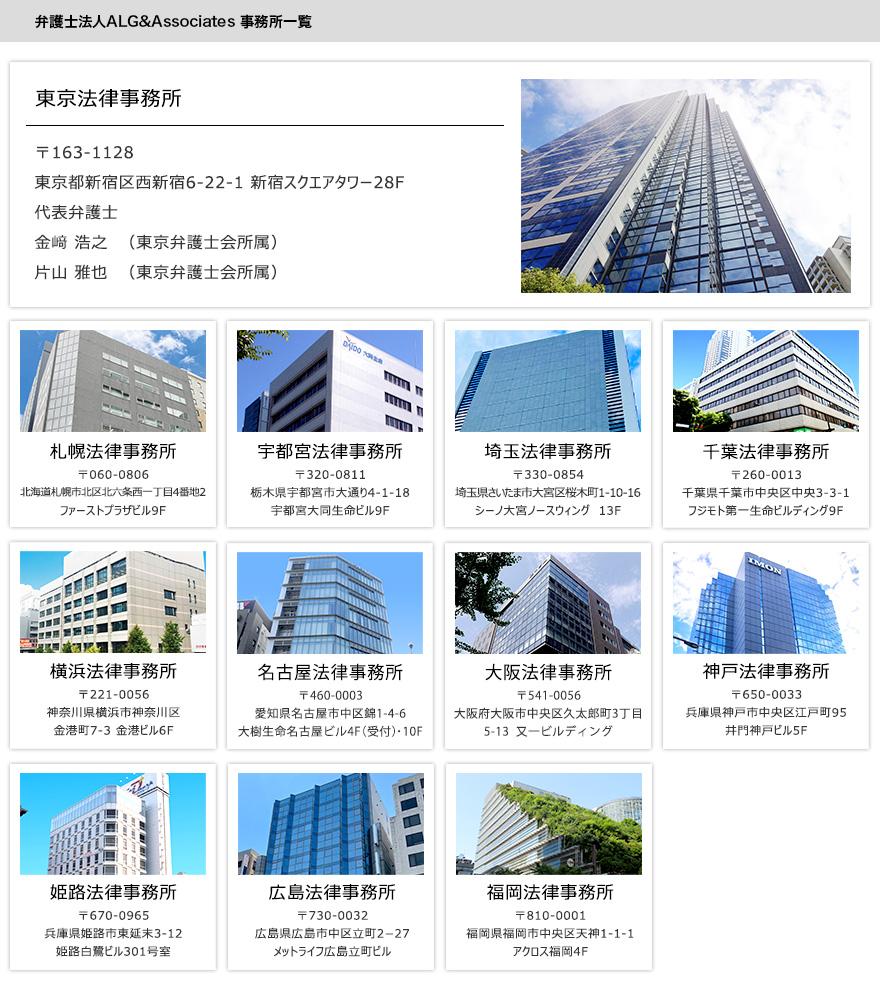Open the 東京法律事務所 office card
The image size is (880, 982).
440,185
